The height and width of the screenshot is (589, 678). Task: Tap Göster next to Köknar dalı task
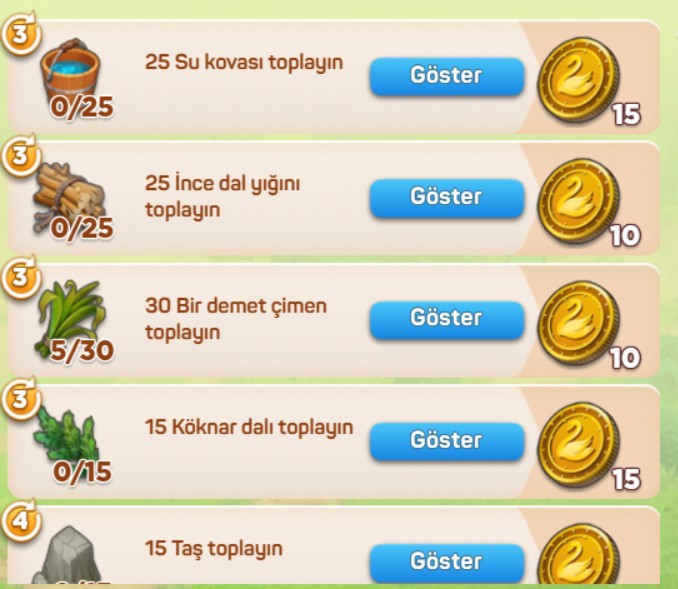pos(446,441)
